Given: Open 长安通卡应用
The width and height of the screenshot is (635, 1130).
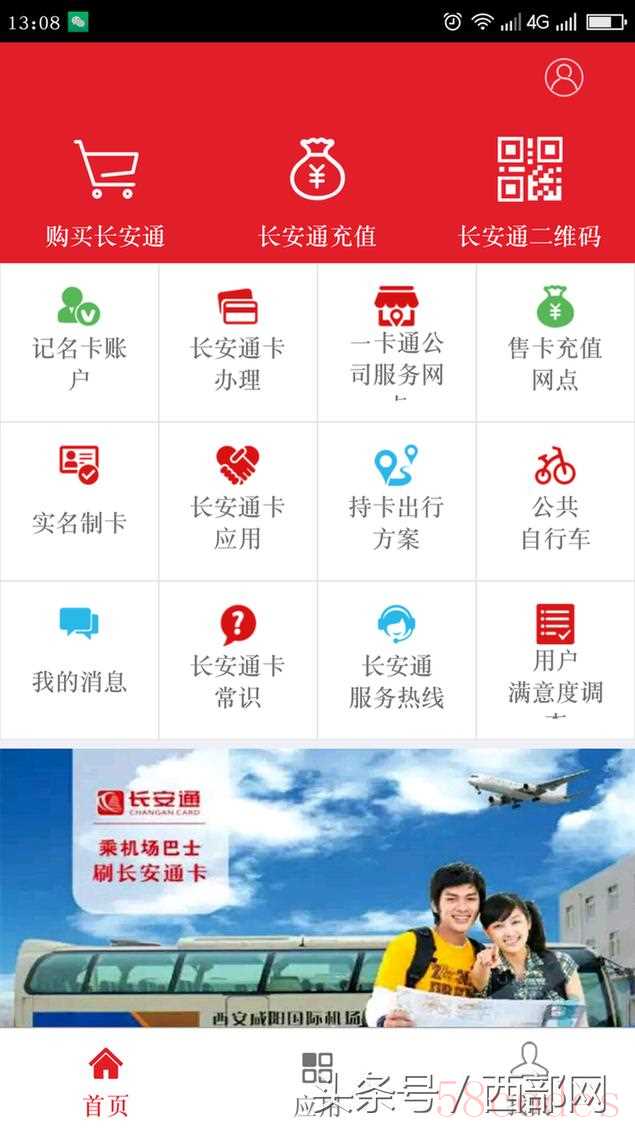Looking at the screenshot, I should click(x=238, y=500).
